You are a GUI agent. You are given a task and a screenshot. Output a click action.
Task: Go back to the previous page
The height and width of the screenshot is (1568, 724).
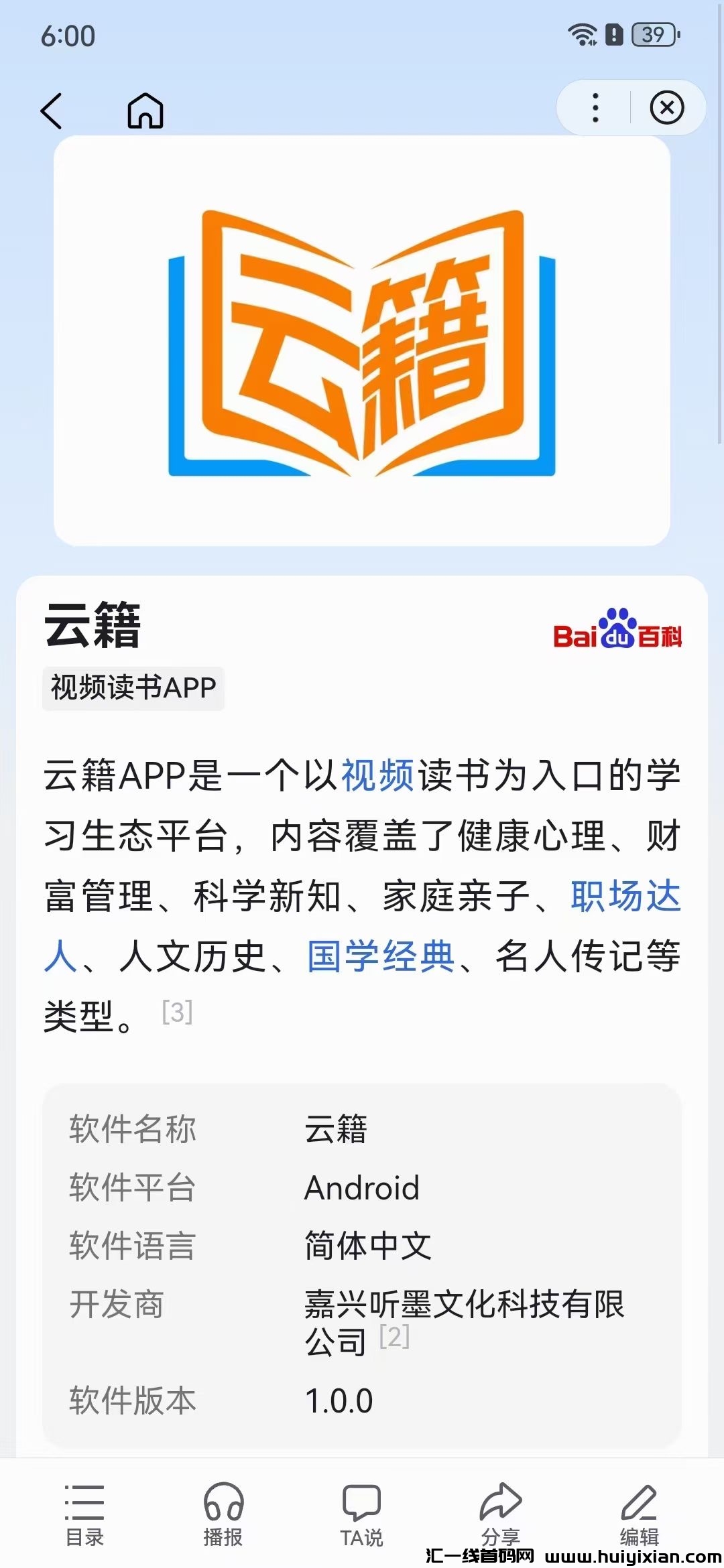point(52,111)
